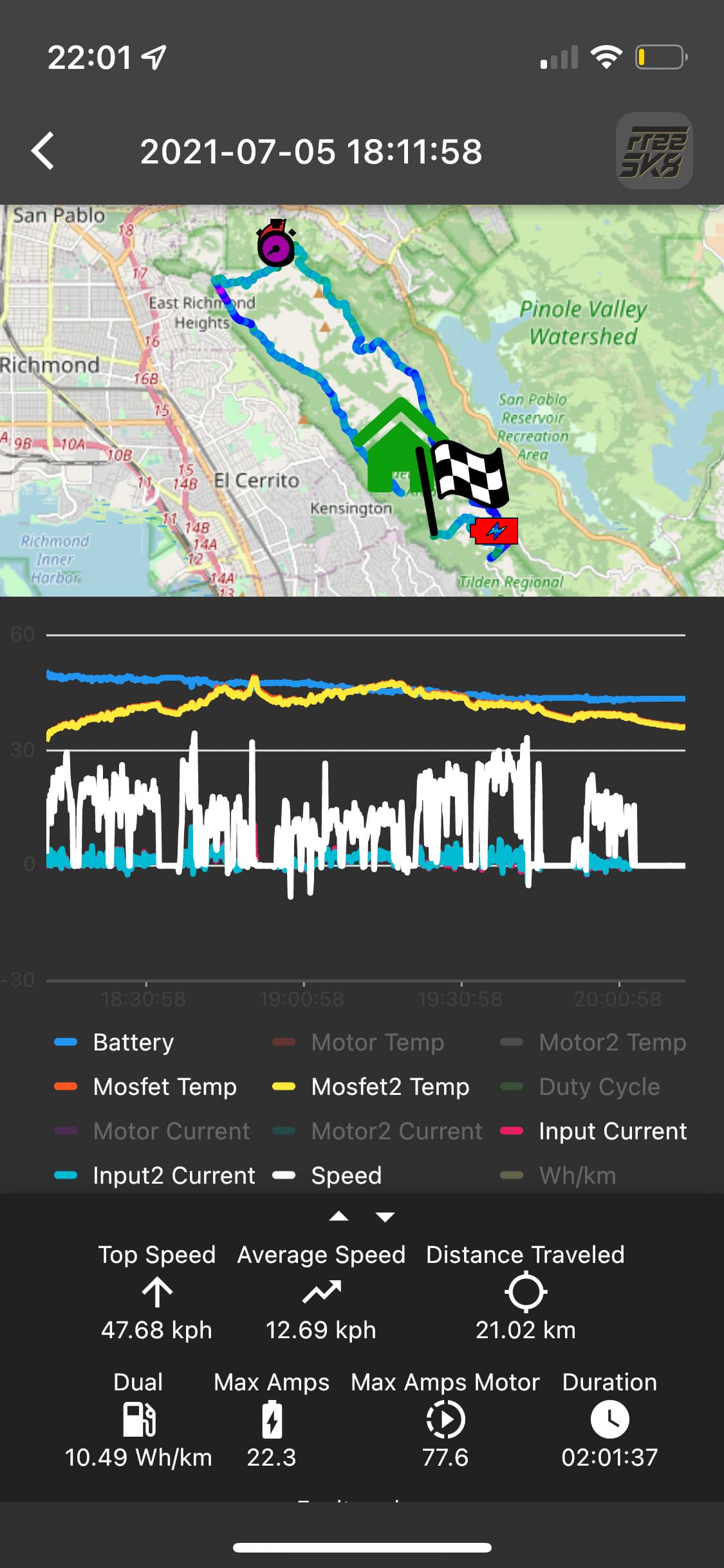Hide the Input Current series
The width and height of the screenshot is (724, 1568).
[x=593, y=1131]
